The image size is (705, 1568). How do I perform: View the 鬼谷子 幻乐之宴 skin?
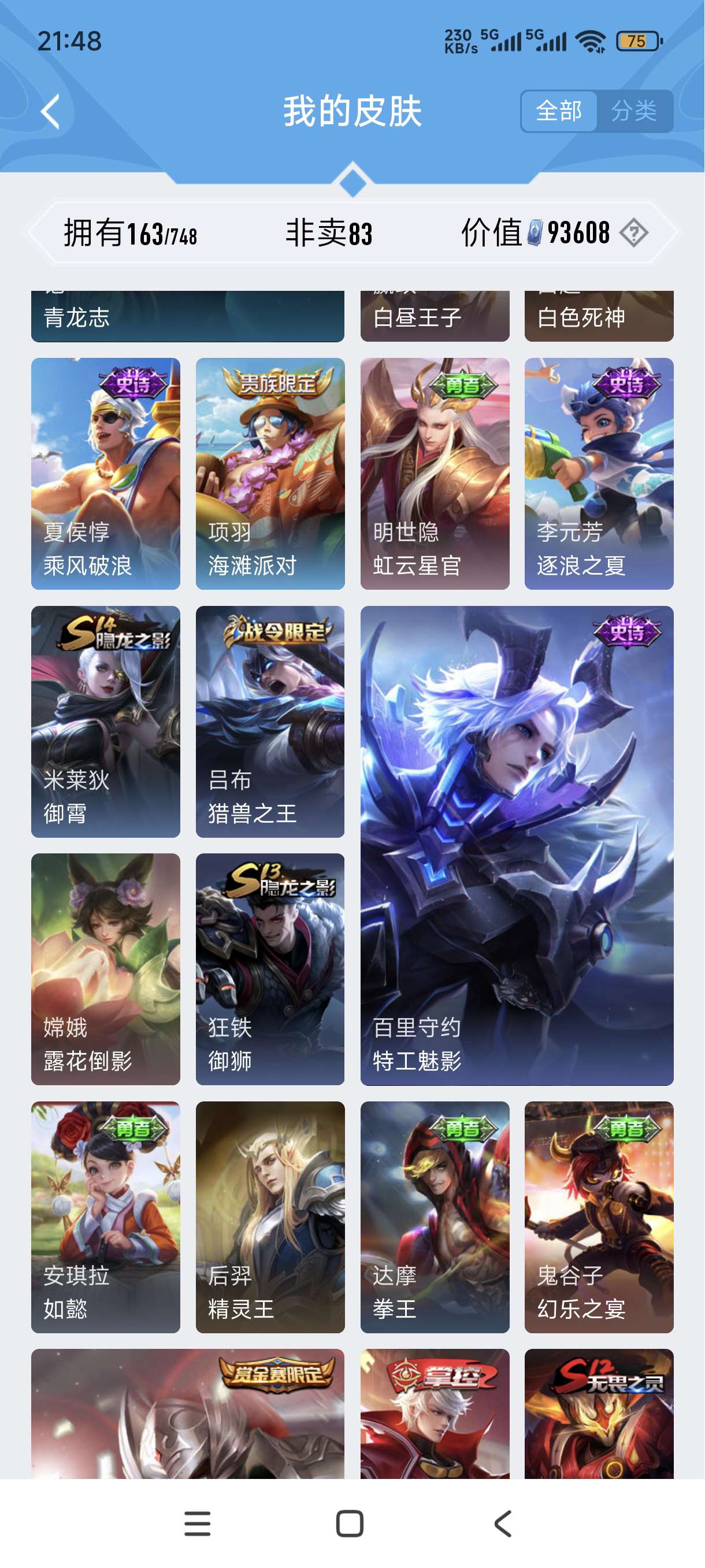(599, 1217)
